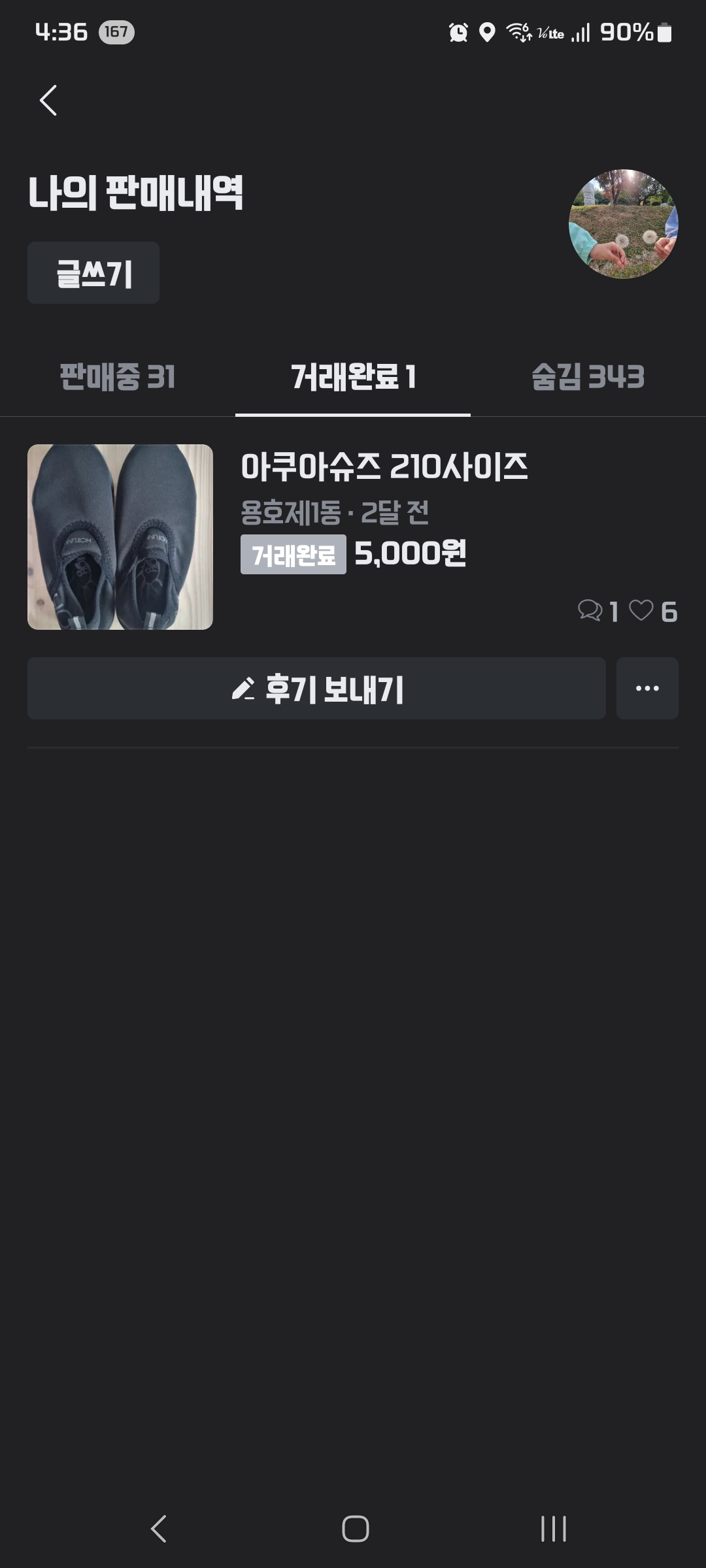Tap the 글쓰기 button to write a post

pos(93,273)
